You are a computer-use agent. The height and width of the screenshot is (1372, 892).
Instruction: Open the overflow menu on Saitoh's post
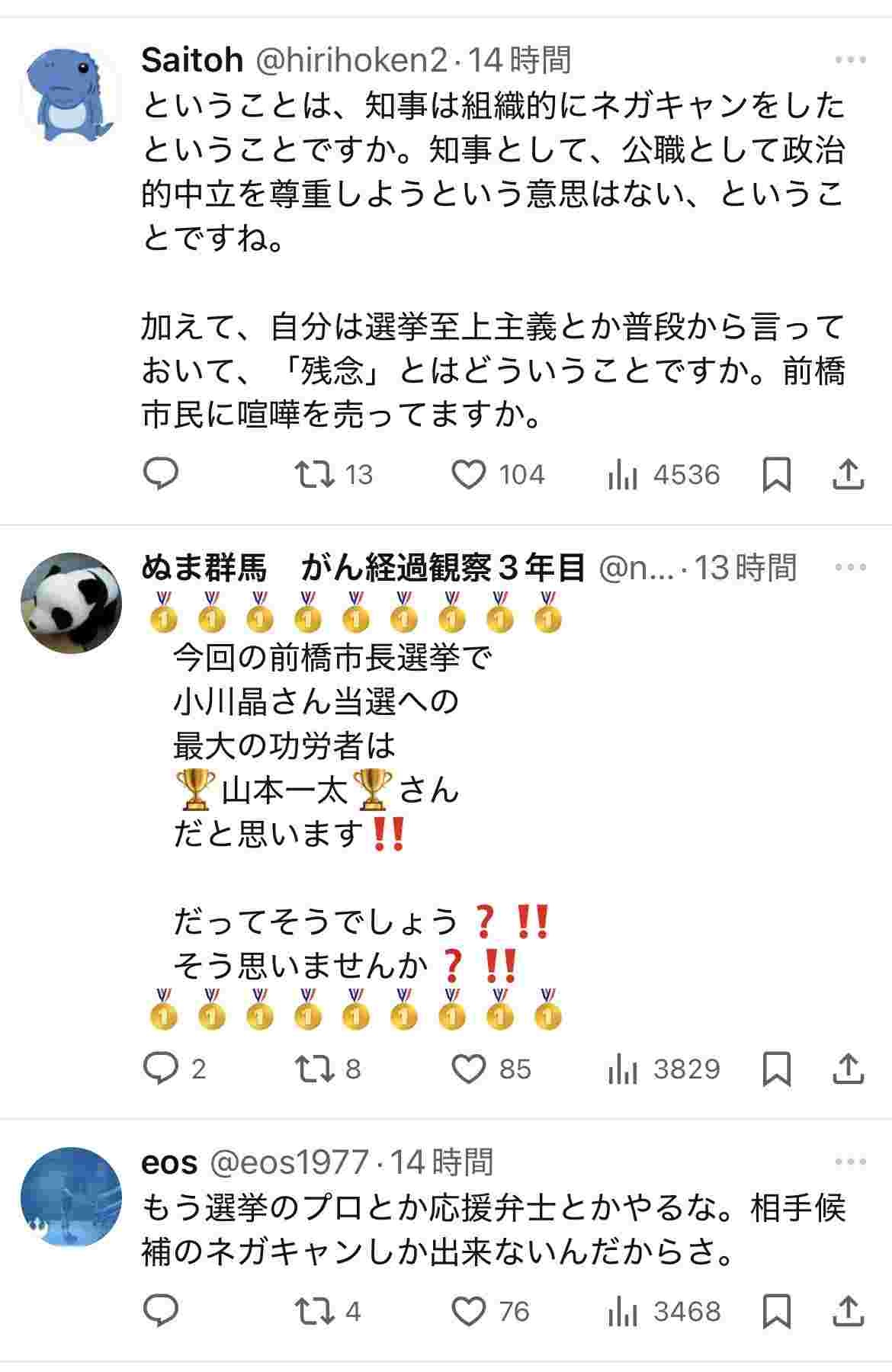(x=850, y=60)
